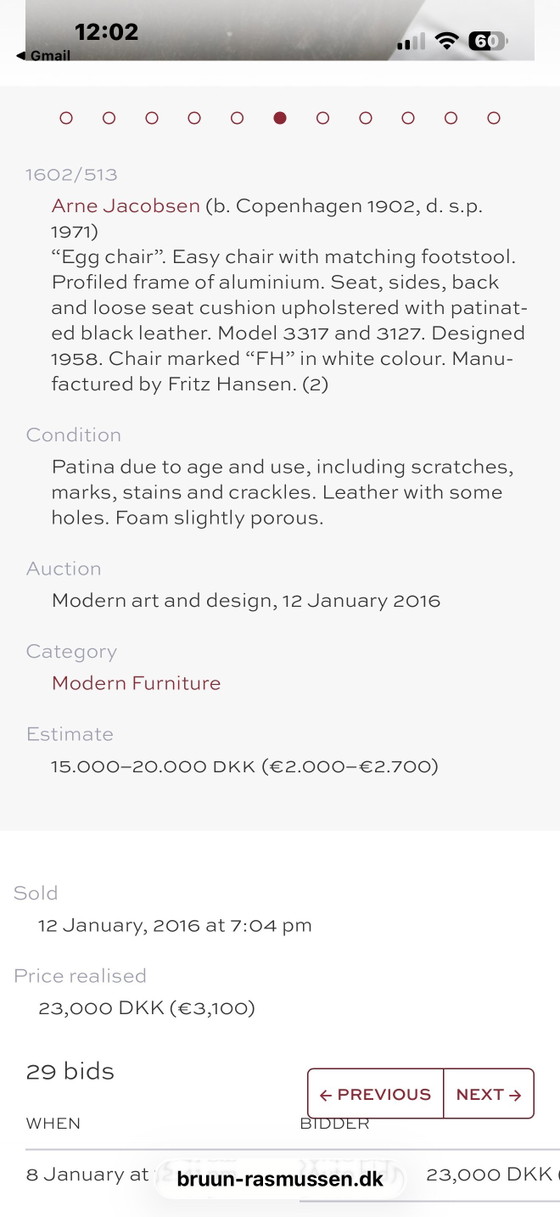Go to the previous lot
560x1217 pixels.
[375, 1094]
